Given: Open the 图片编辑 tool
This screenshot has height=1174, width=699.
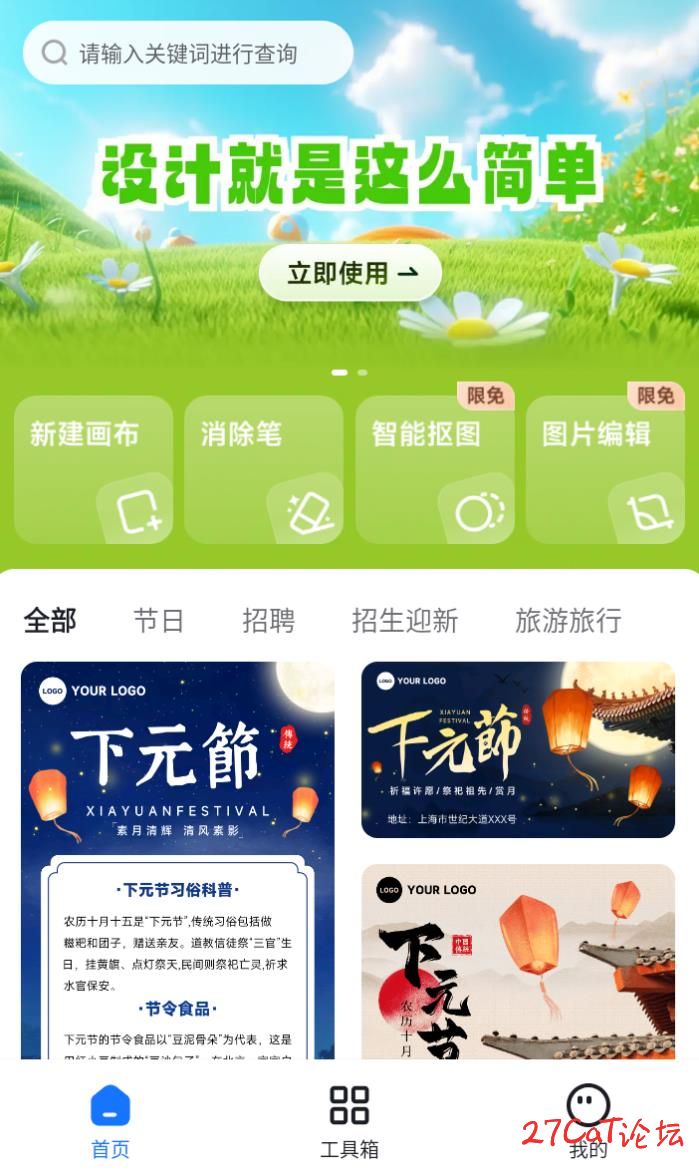Looking at the screenshot, I should [605, 469].
